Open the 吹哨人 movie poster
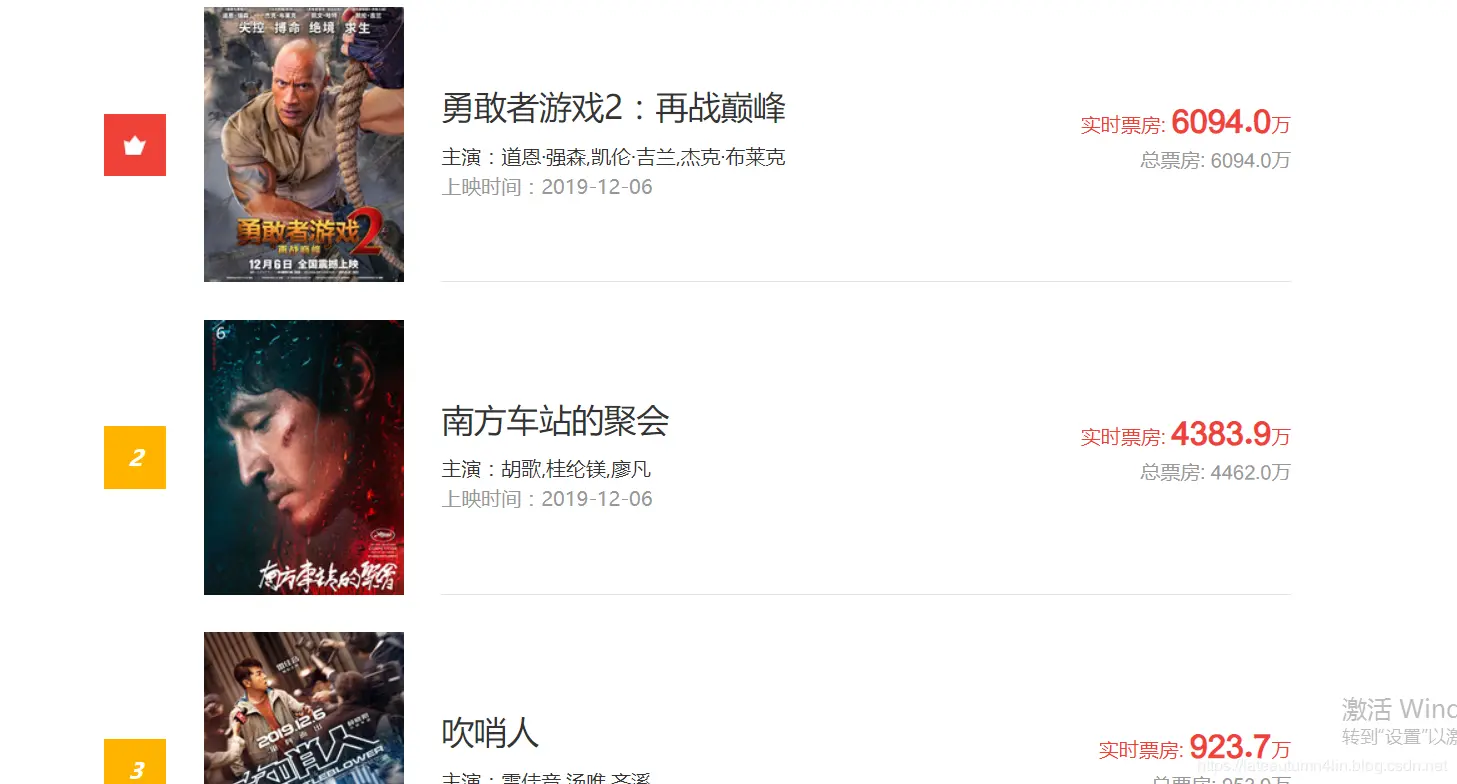 [303, 708]
